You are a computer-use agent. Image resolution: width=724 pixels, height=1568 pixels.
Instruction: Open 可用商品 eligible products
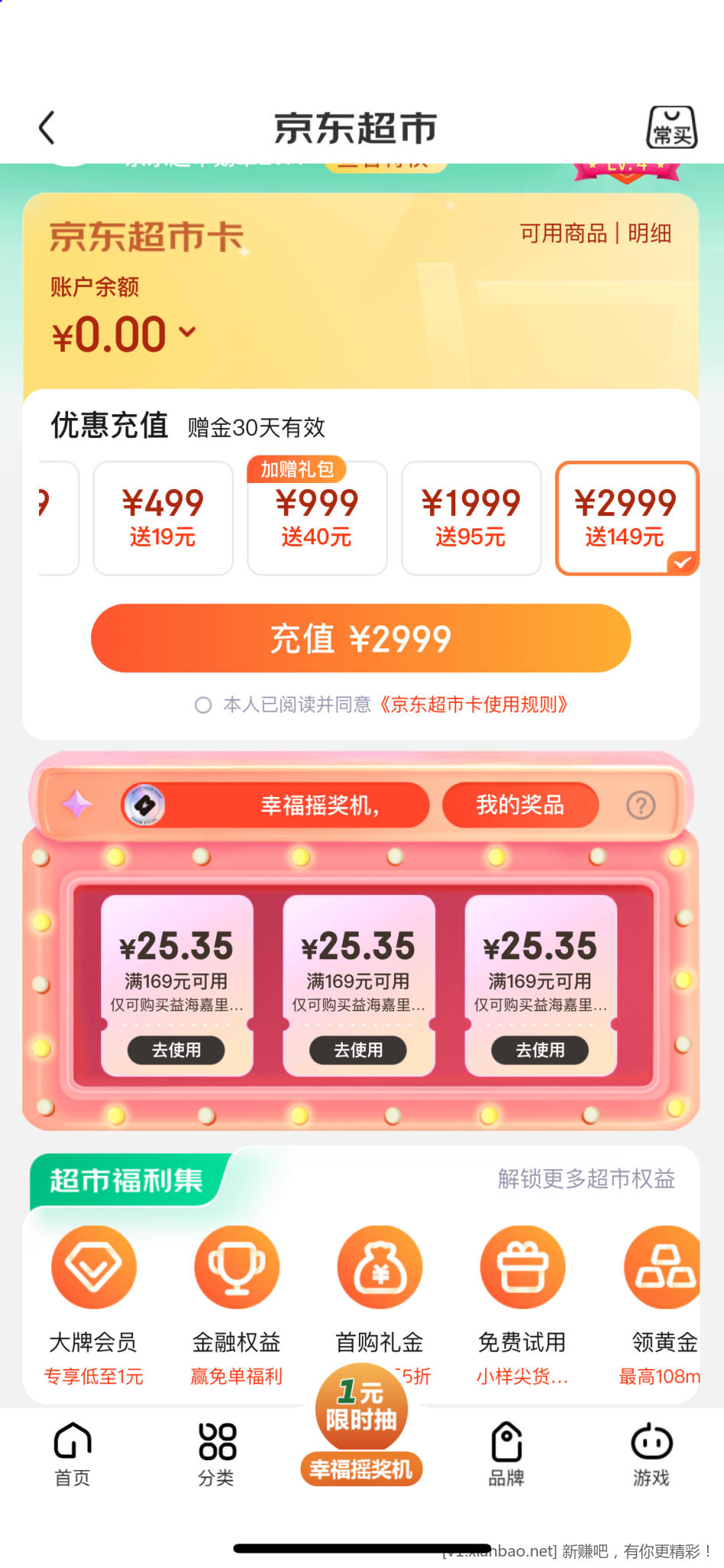tap(563, 233)
